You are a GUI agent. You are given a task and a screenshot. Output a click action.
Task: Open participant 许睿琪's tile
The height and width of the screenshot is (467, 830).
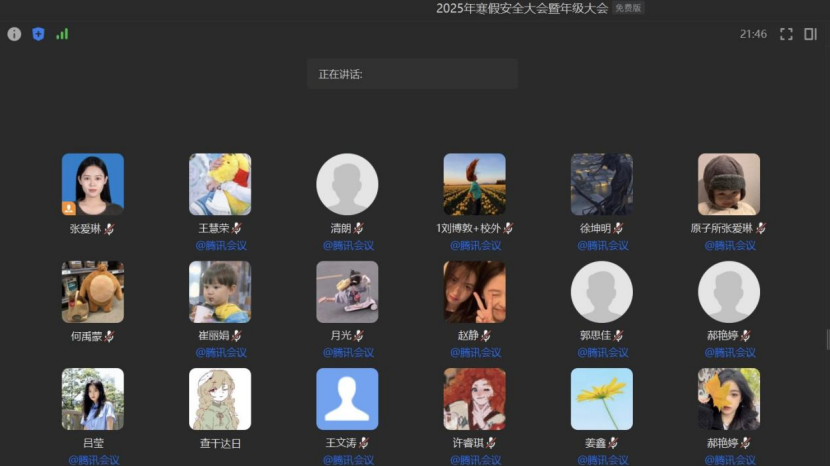[x=474, y=399]
